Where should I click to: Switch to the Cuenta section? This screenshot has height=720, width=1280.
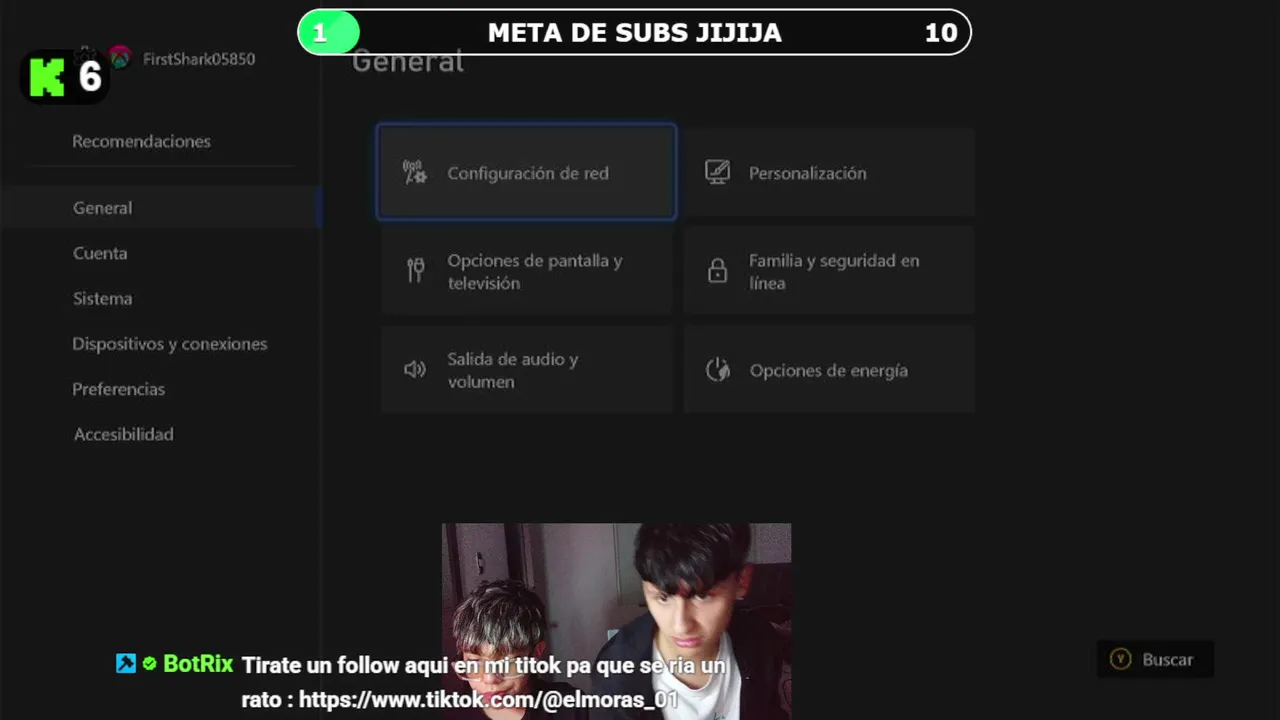tap(100, 253)
